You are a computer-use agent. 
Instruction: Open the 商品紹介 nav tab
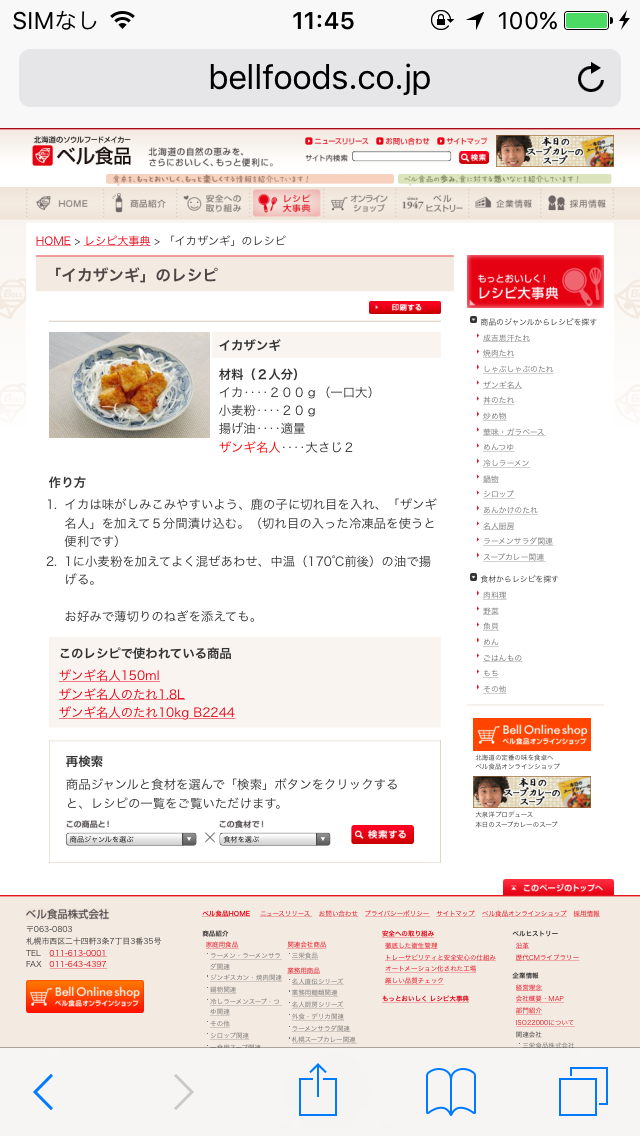click(x=140, y=203)
